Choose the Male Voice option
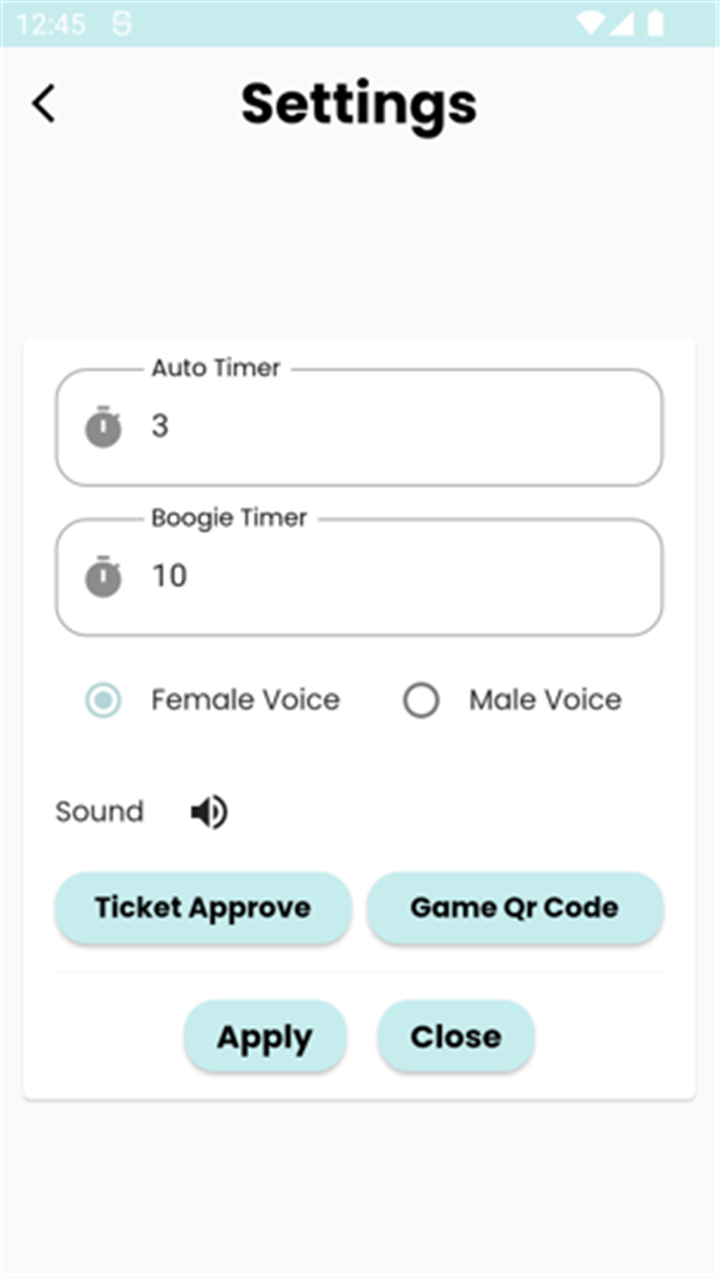 [x=421, y=700]
